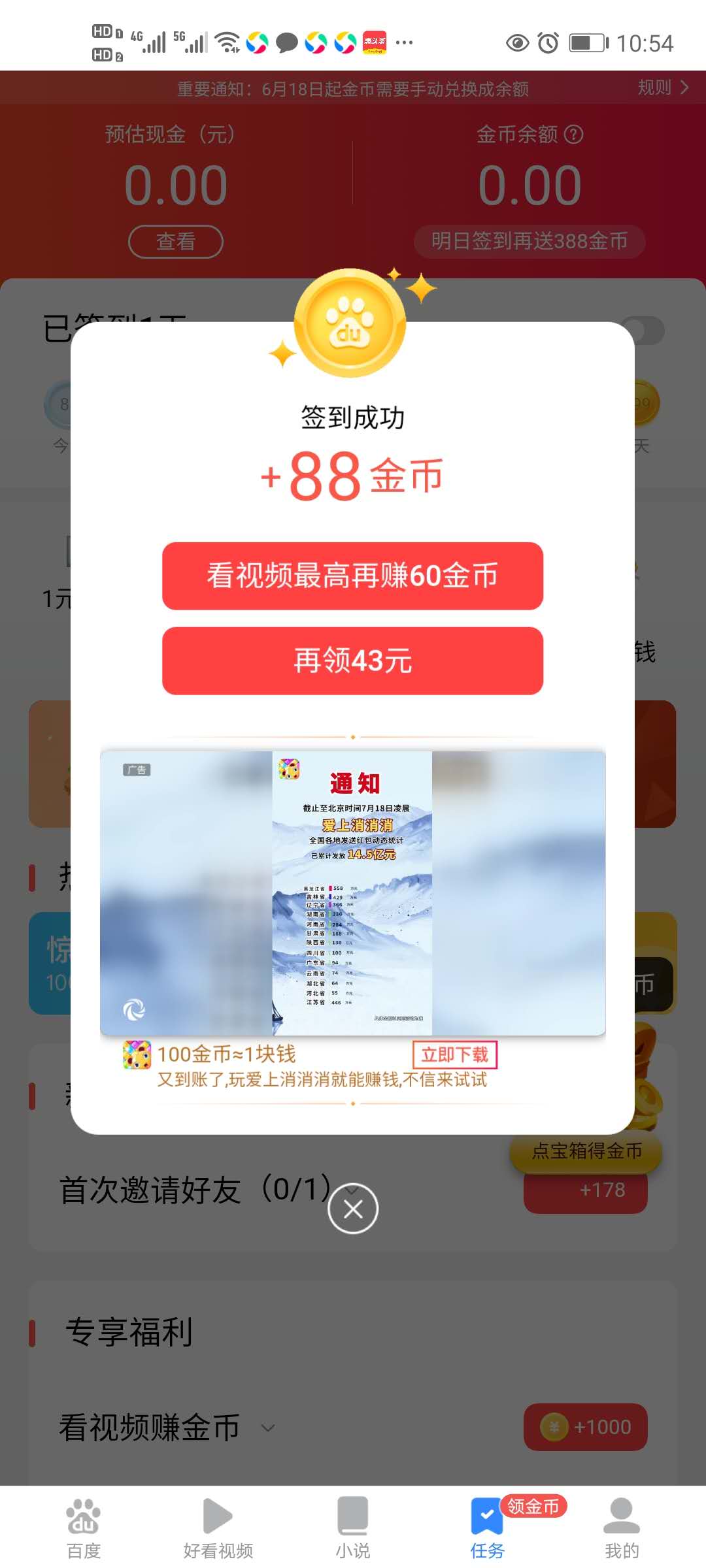Viewport: 706px width, 1568px height.
Task: Tap 看视频最高再赚60金币 button
Action: tap(352, 576)
